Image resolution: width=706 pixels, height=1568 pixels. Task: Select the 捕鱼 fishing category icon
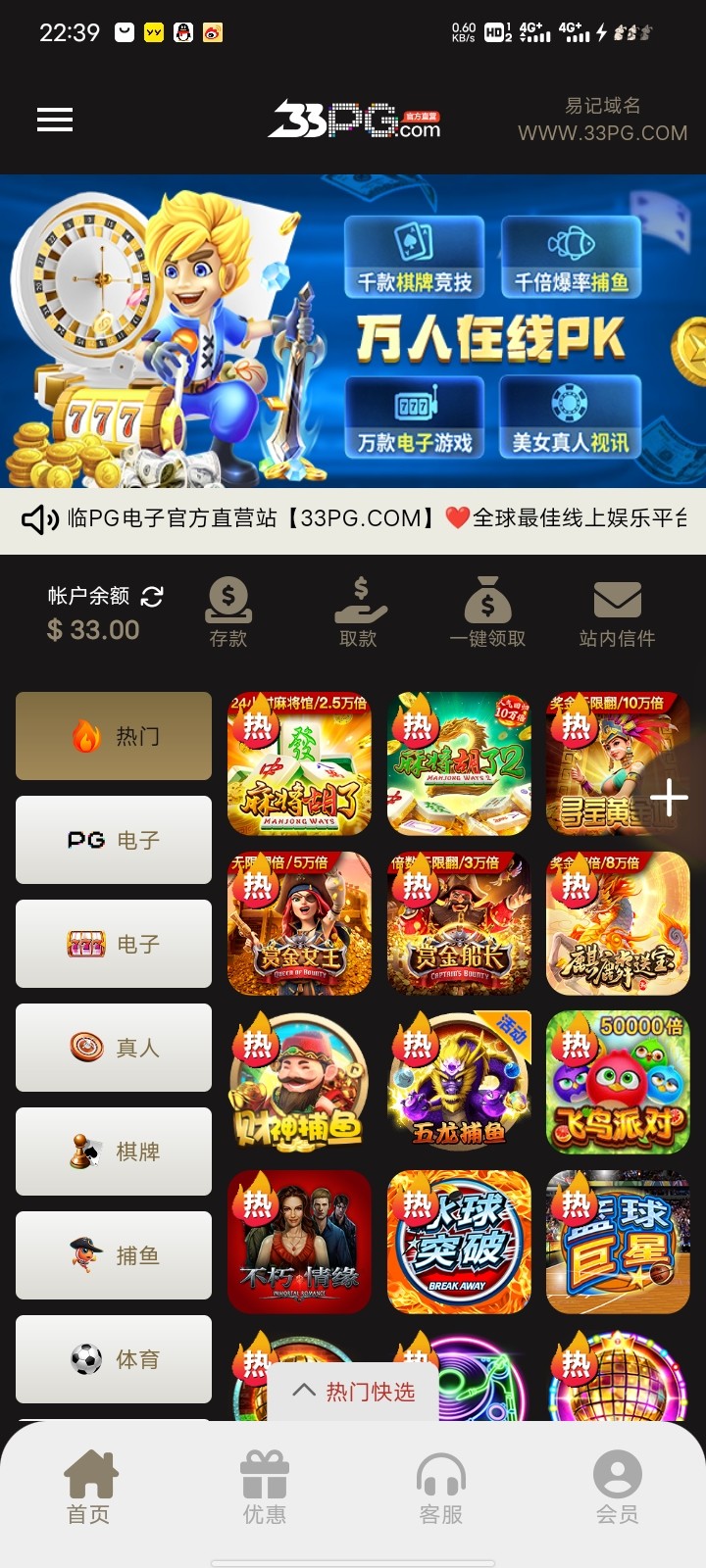112,1255
